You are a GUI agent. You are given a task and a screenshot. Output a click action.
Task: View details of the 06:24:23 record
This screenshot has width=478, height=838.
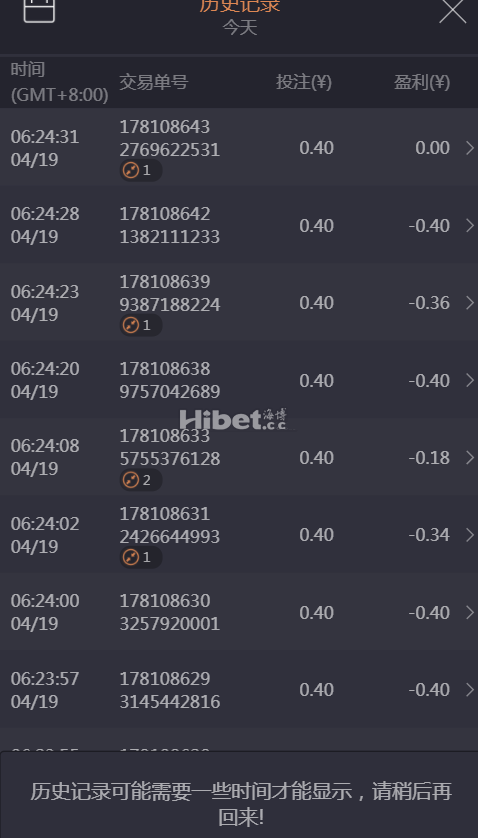coord(239,302)
